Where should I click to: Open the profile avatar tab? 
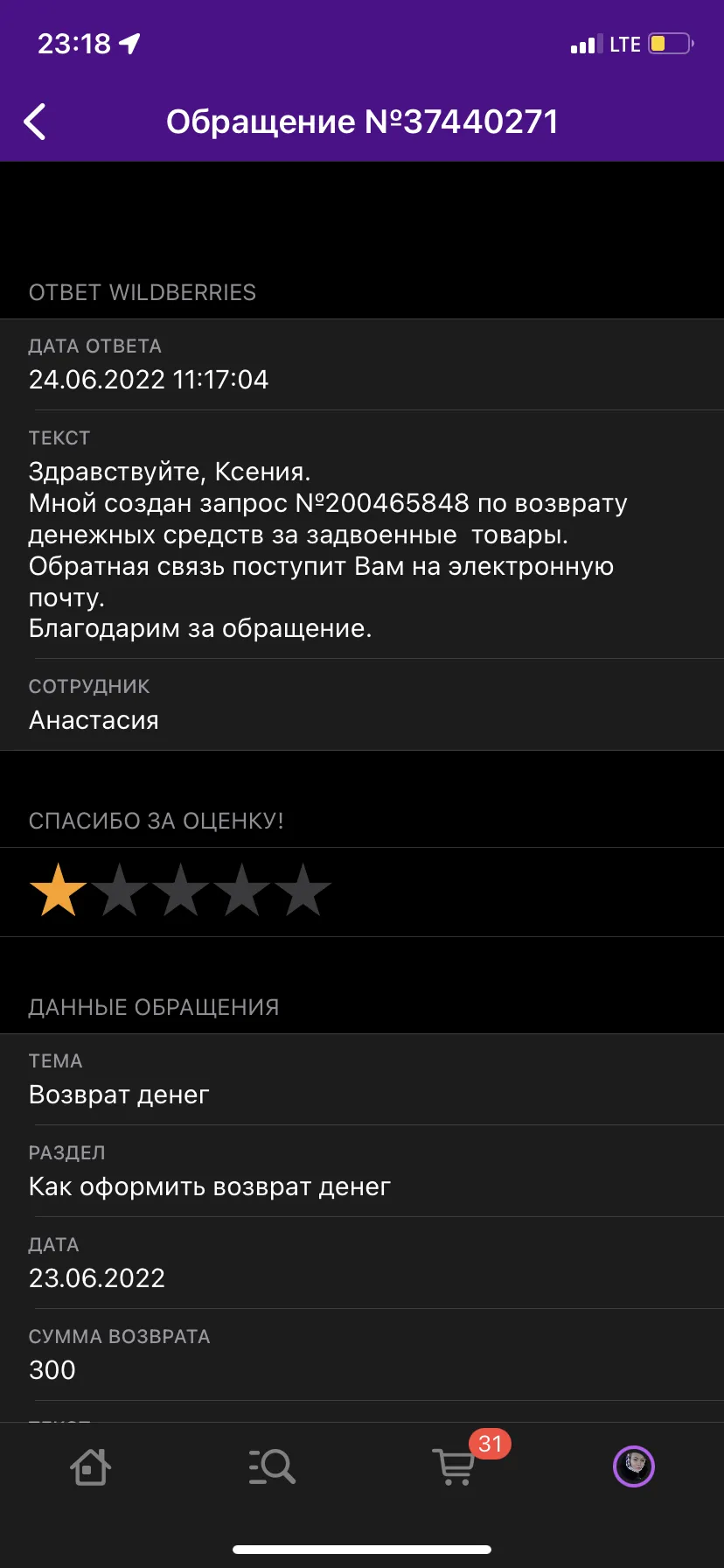point(634,1467)
